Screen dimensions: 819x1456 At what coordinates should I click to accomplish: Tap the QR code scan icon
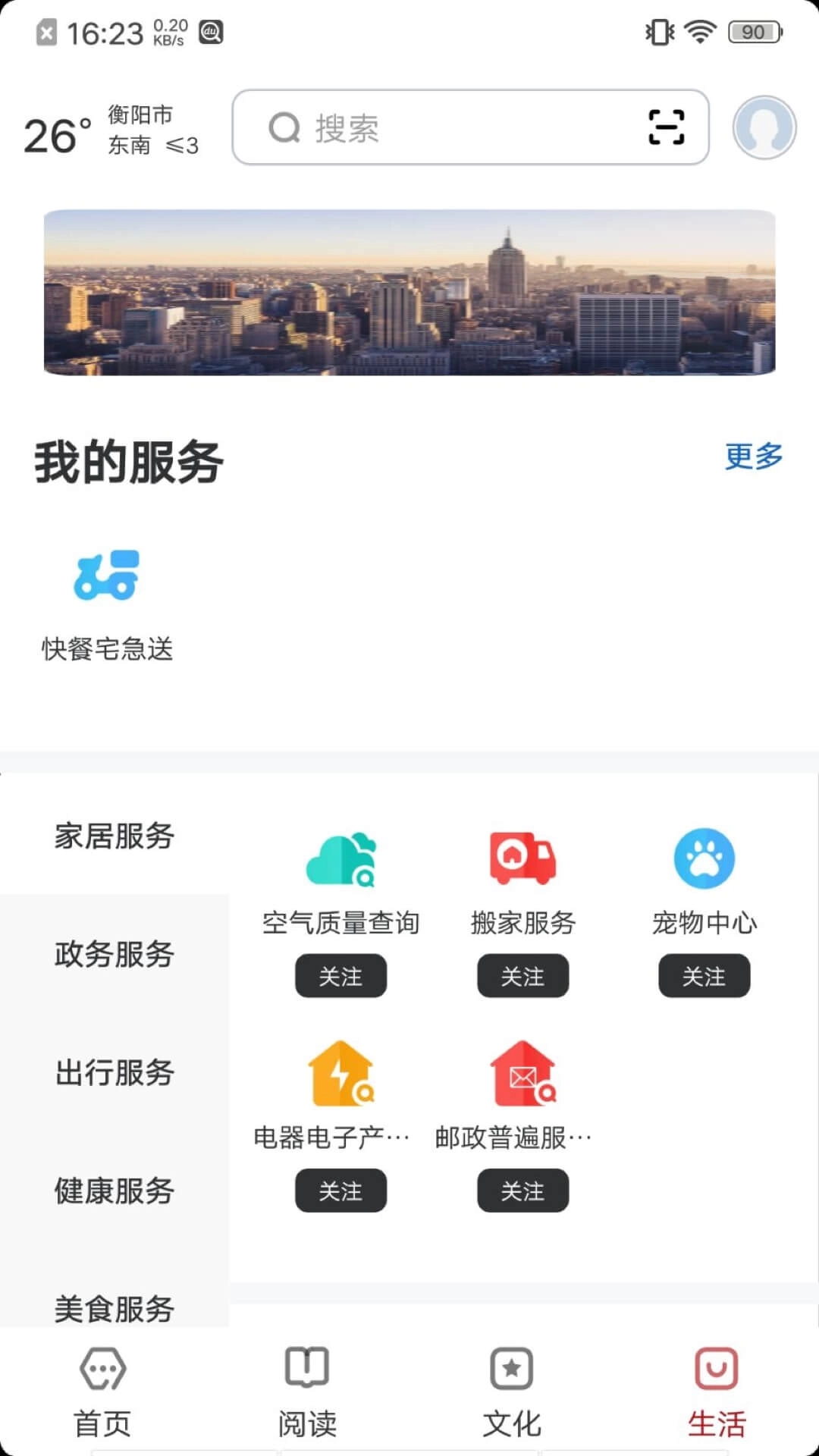pos(666,127)
